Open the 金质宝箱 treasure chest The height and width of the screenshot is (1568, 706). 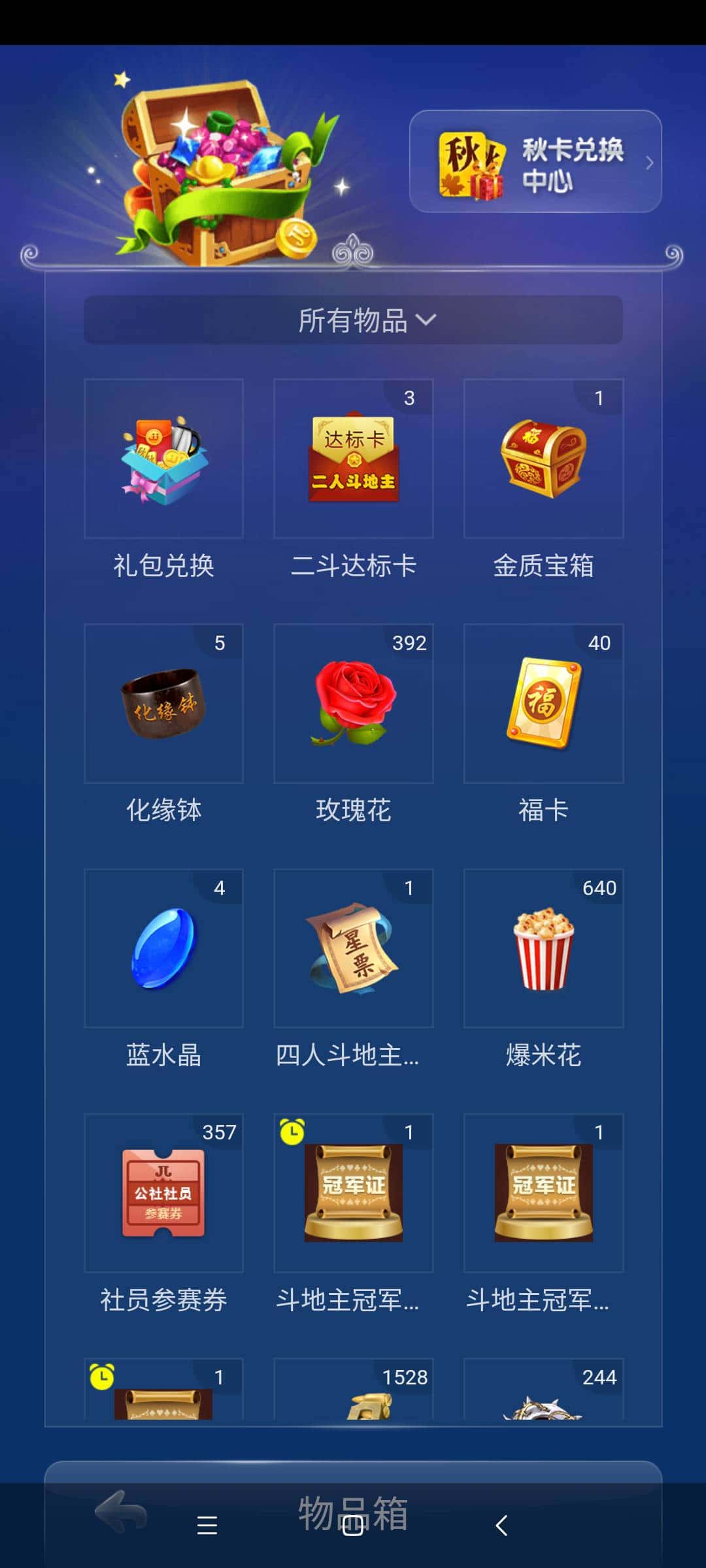(x=543, y=457)
